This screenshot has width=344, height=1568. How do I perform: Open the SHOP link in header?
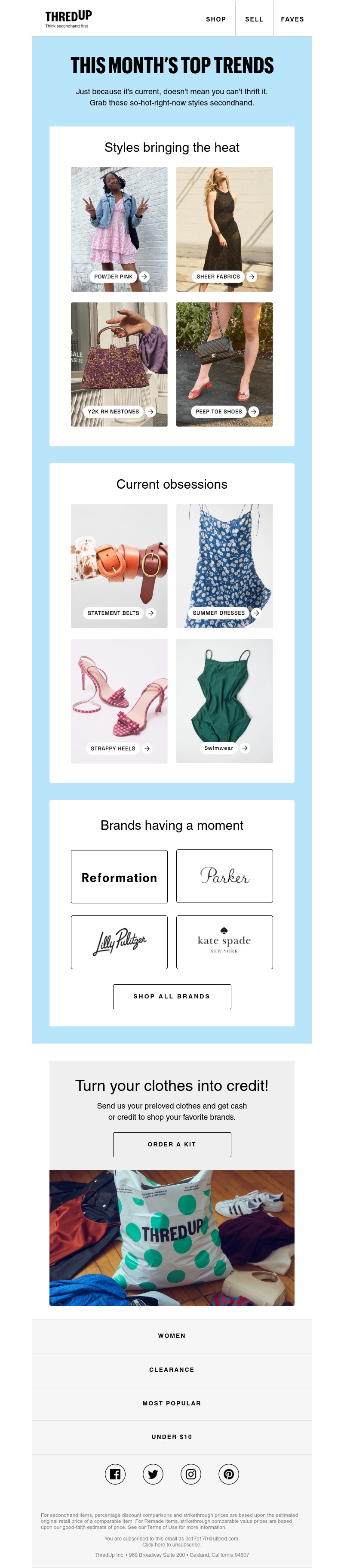tap(215, 19)
